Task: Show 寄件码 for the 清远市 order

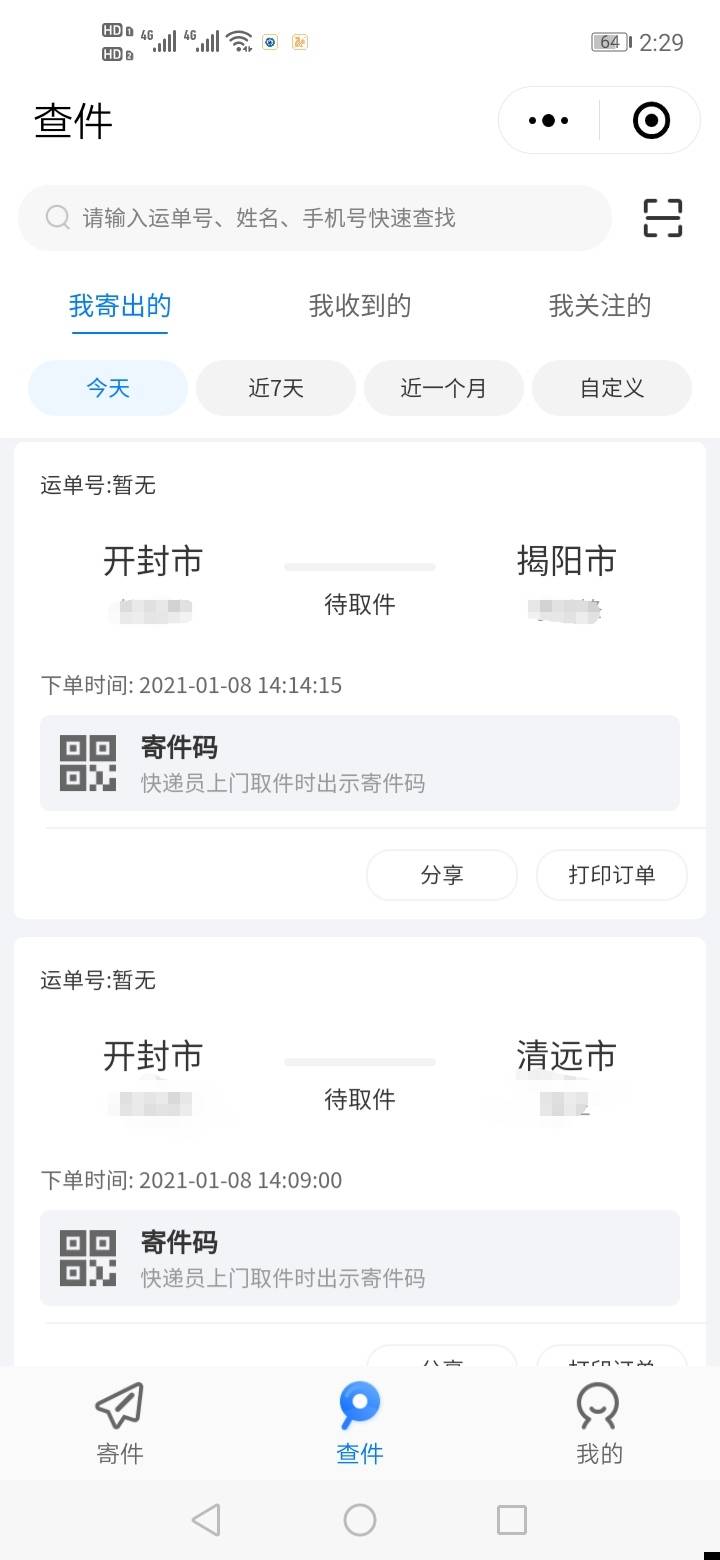Action: point(360,1258)
